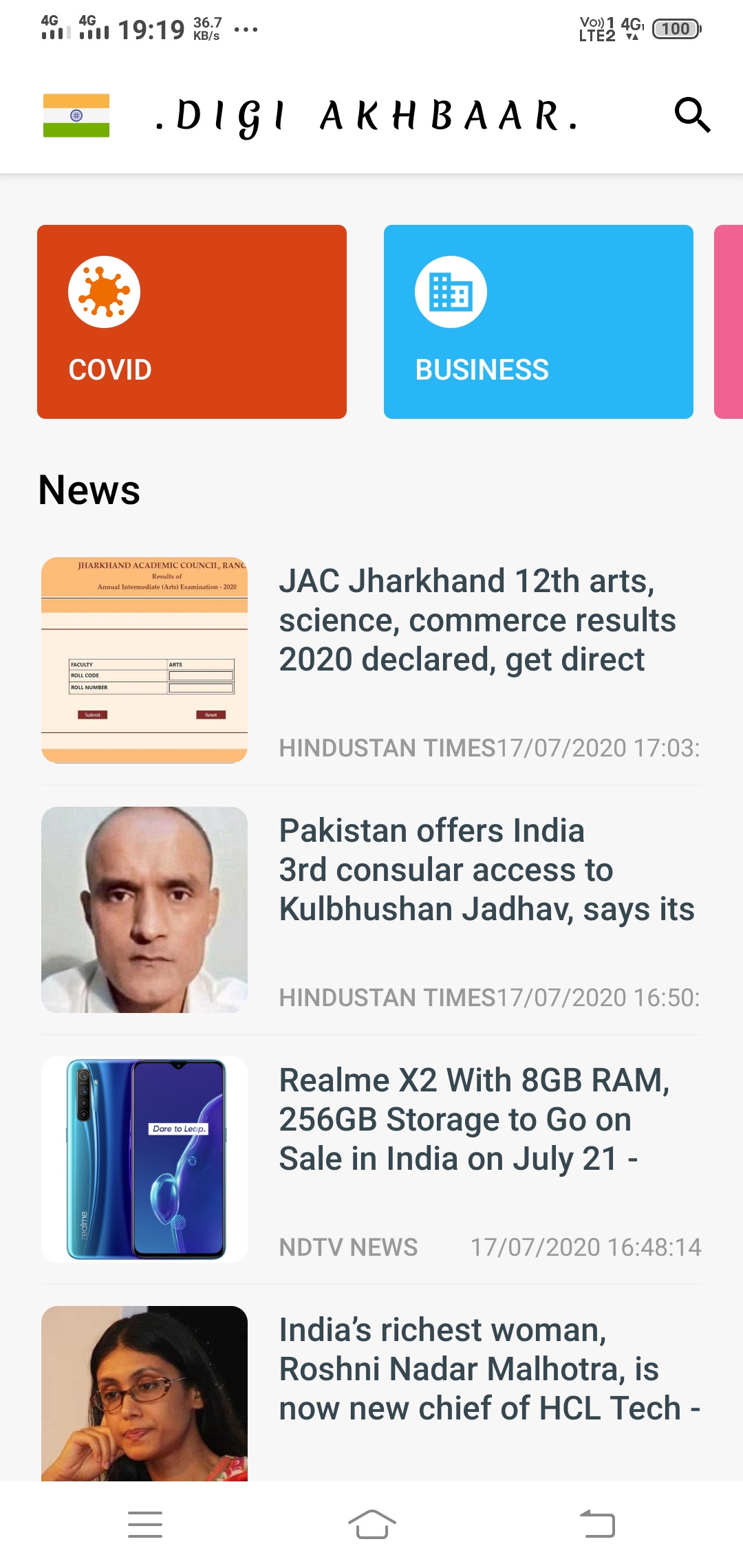The image size is (743, 1568).
Task: Browse the BUSINESS category card
Action: (538, 322)
